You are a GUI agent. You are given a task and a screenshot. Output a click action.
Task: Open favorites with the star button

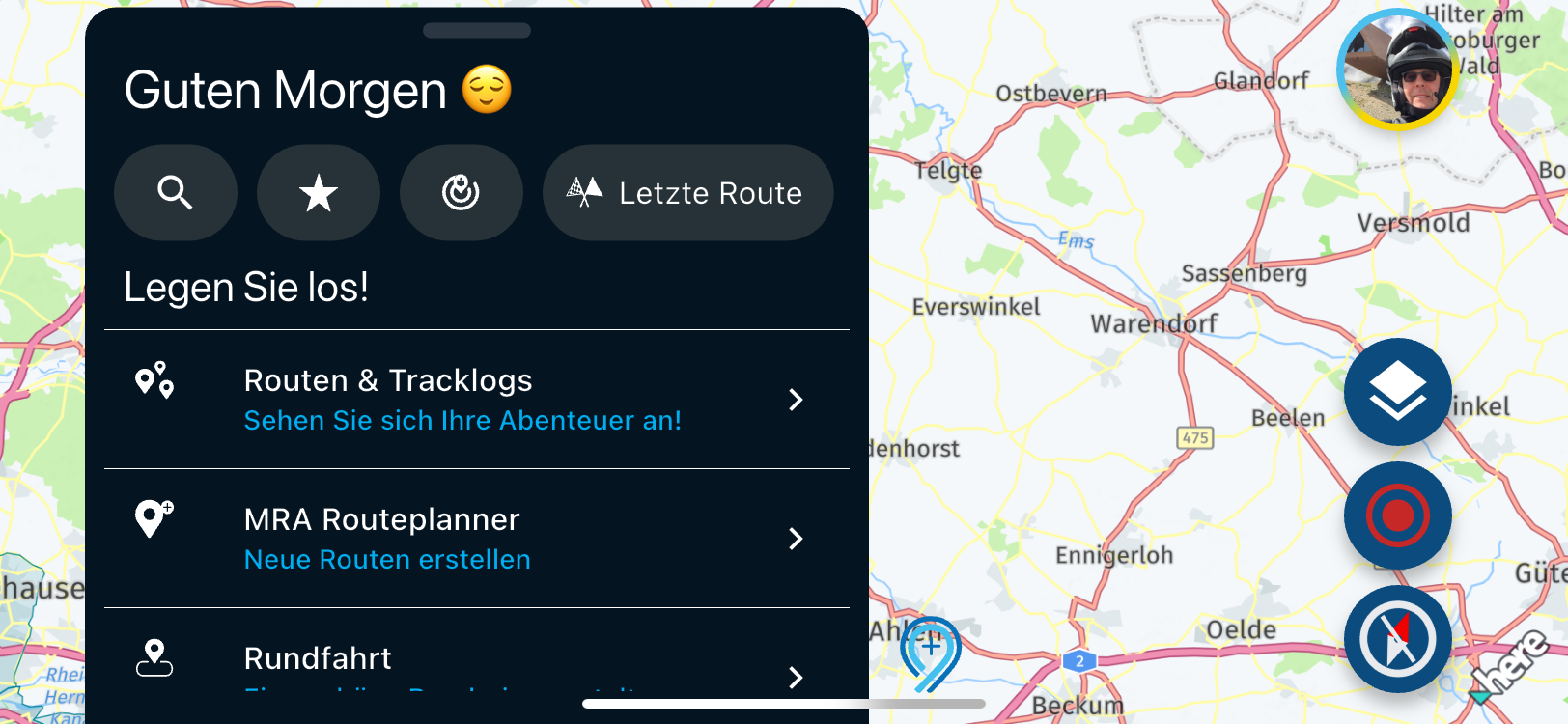pyautogui.click(x=318, y=193)
